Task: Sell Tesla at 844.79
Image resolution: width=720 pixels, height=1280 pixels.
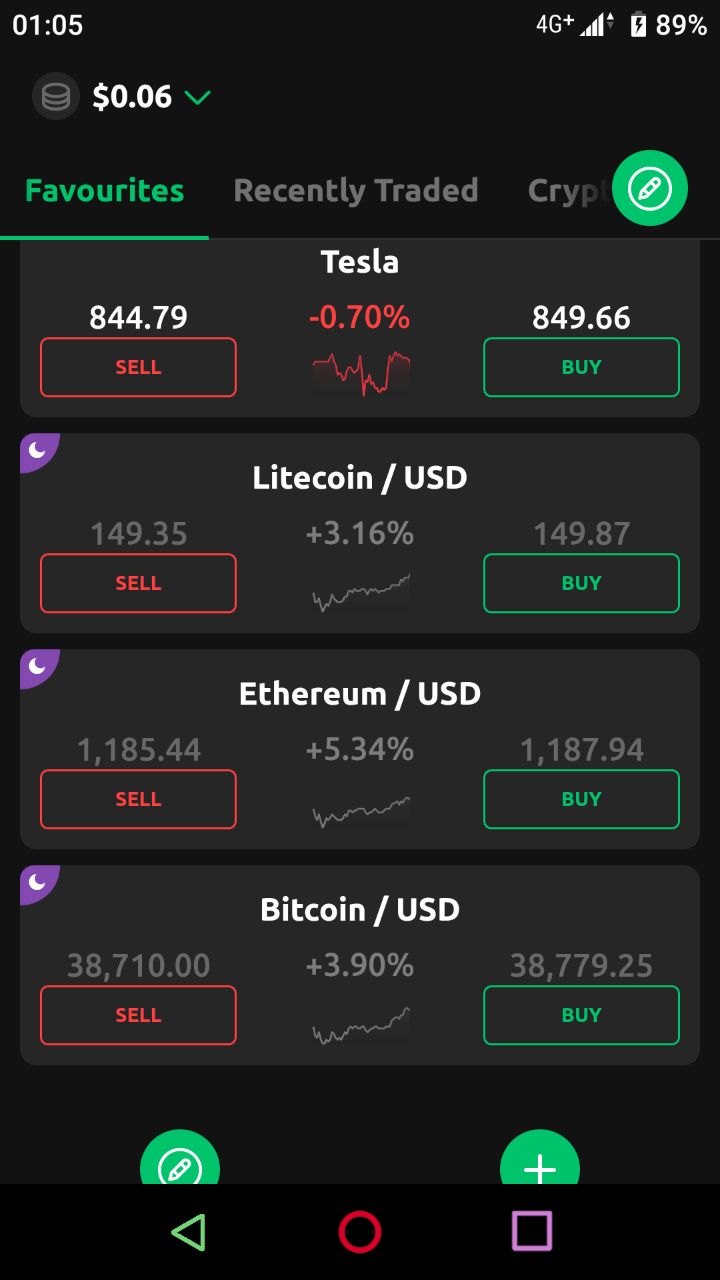Action: (138, 367)
